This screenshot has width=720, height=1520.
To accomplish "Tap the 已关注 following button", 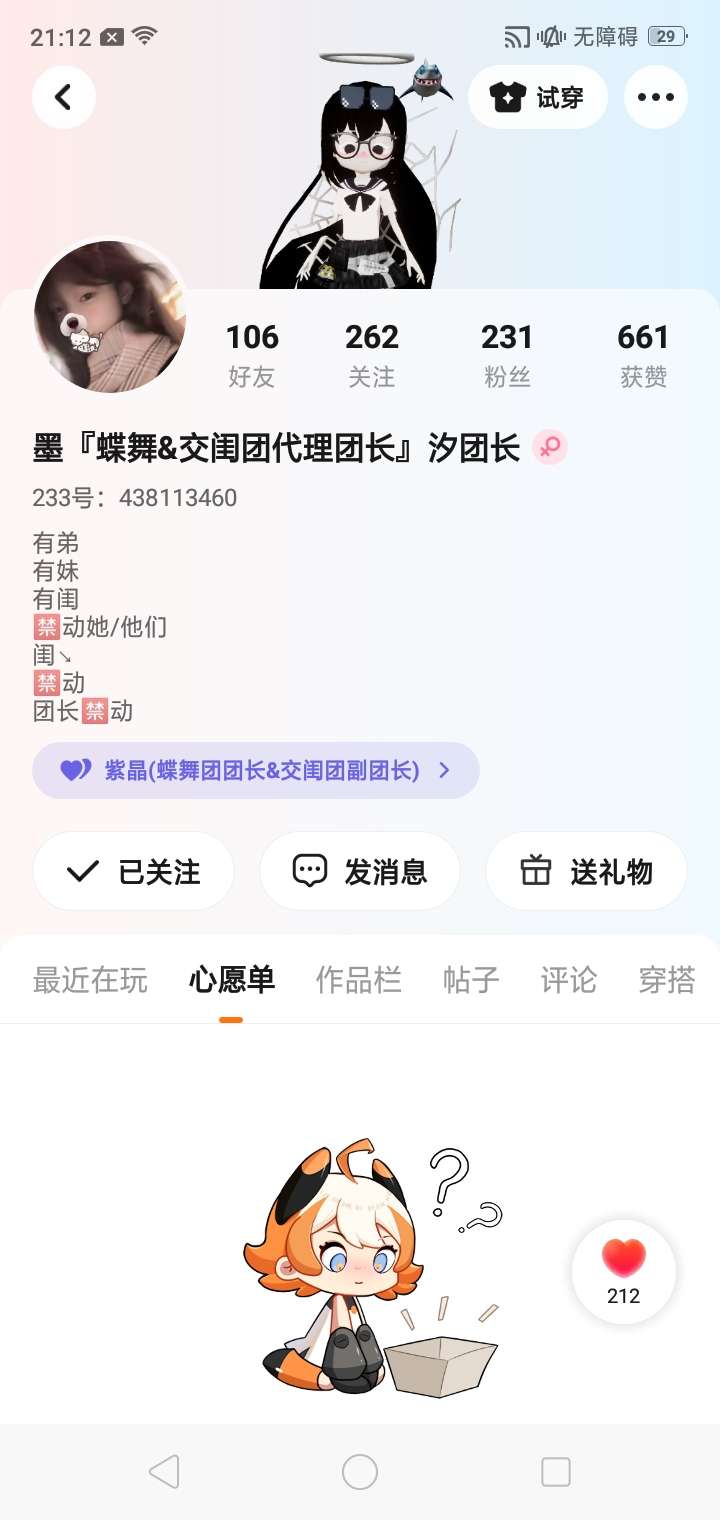I will 134,871.
